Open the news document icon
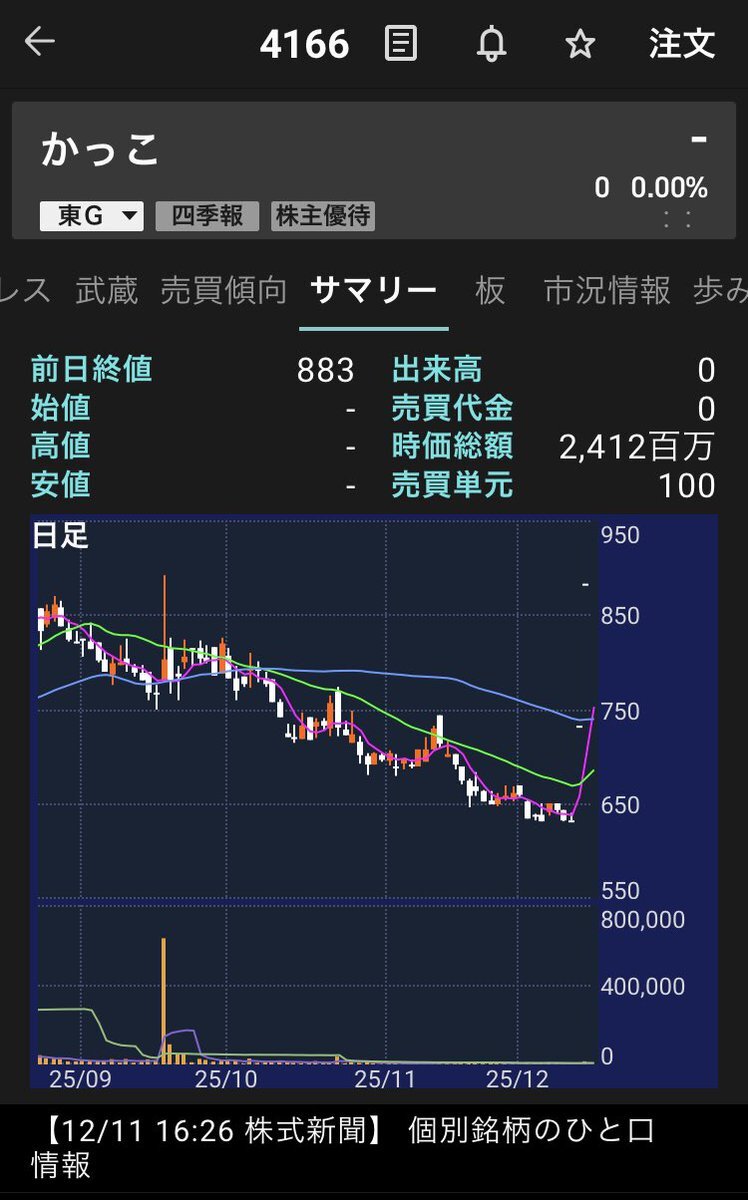Viewport: 748px width, 1200px height. 401,44
